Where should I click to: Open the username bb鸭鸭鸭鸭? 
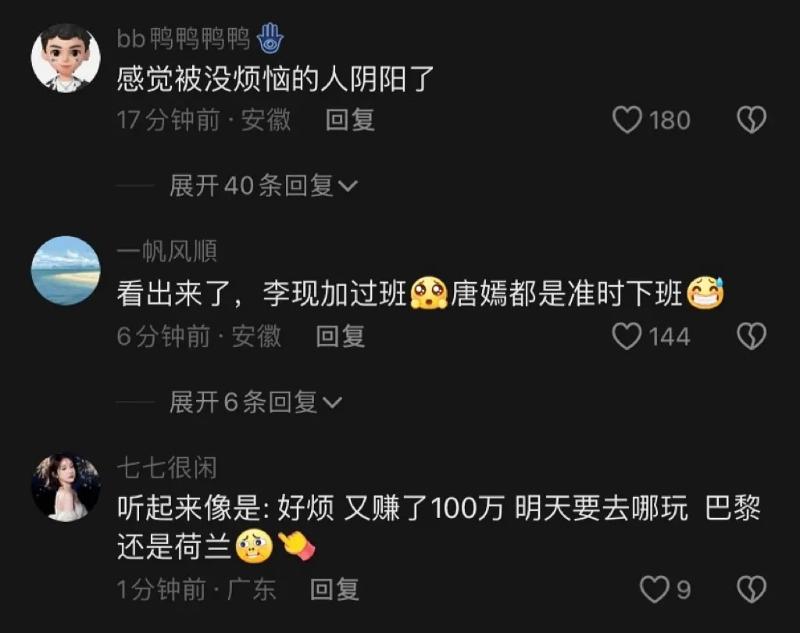(183, 39)
